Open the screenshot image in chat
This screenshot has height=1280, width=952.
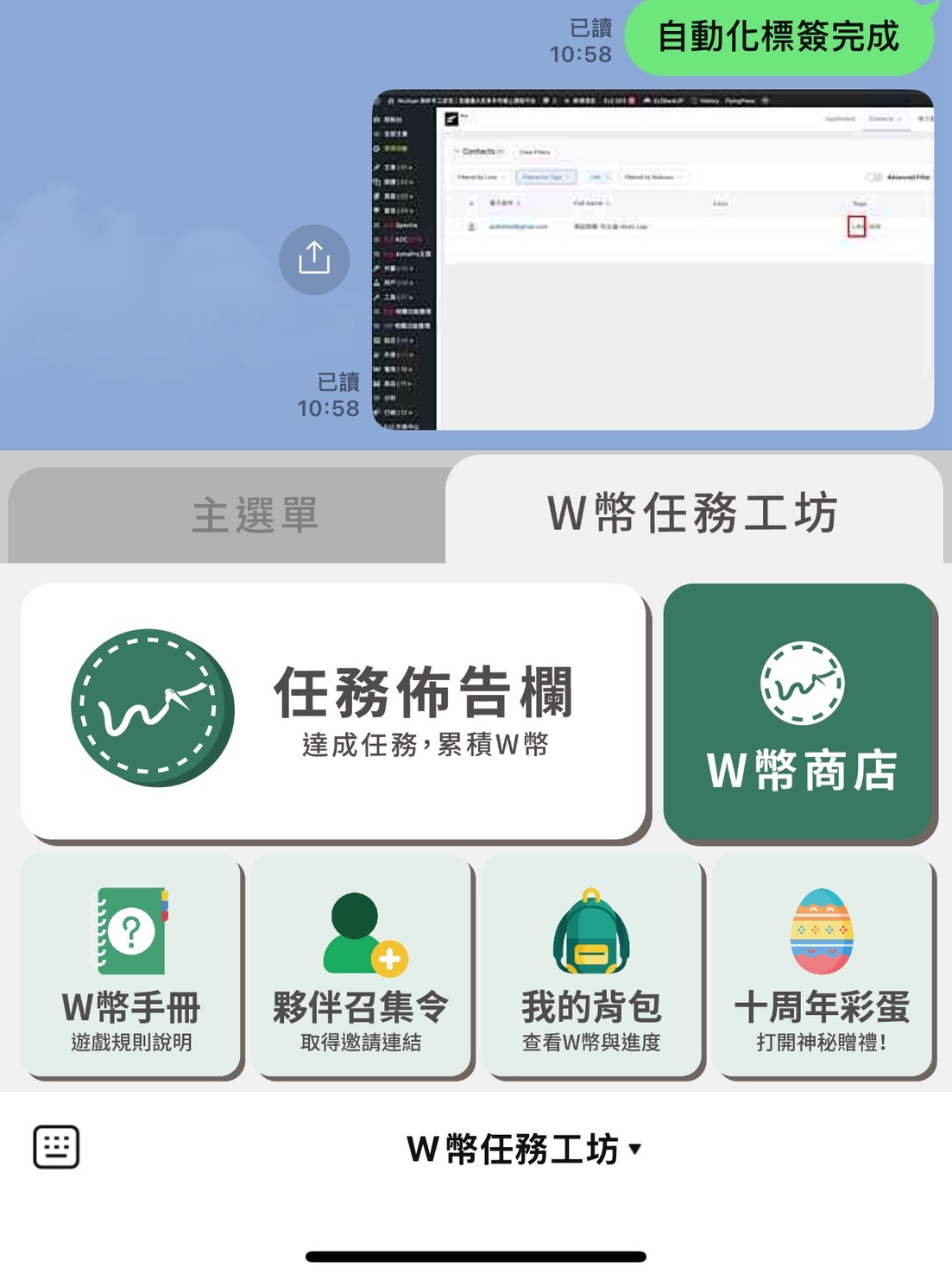click(x=653, y=259)
